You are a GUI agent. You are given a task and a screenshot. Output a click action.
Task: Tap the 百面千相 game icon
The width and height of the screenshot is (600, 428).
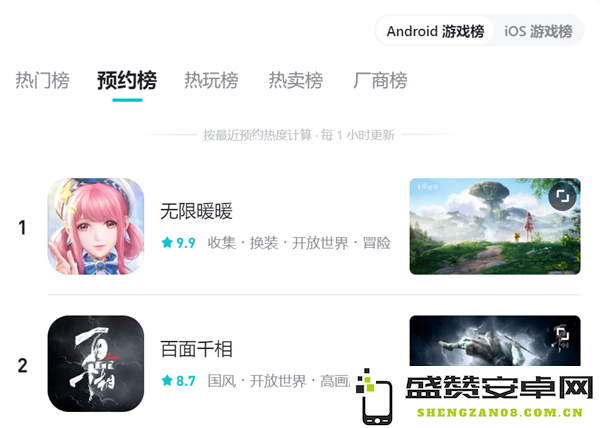[x=96, y=364]
